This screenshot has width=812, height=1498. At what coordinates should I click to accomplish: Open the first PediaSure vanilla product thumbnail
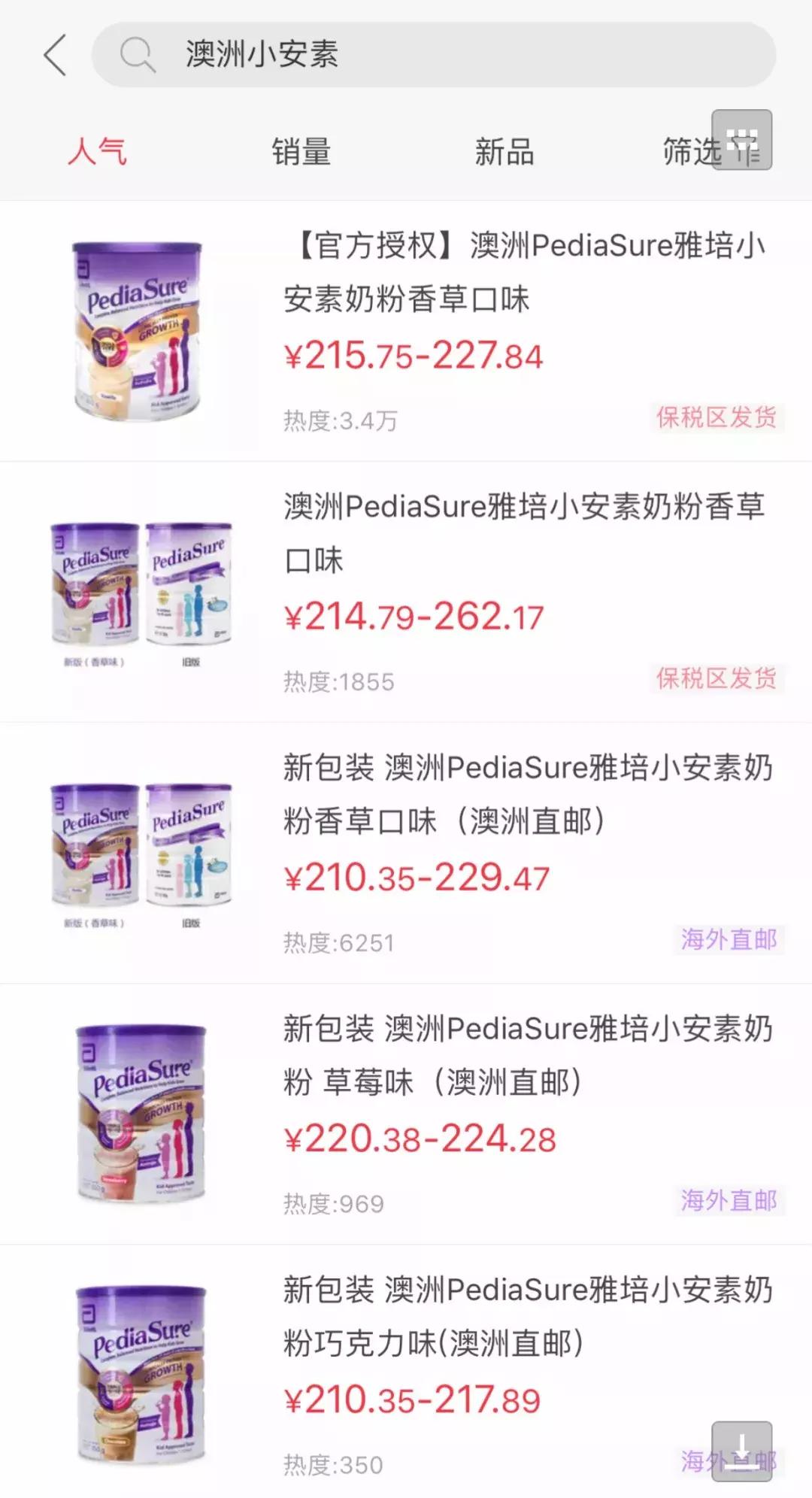pos(138,331)
